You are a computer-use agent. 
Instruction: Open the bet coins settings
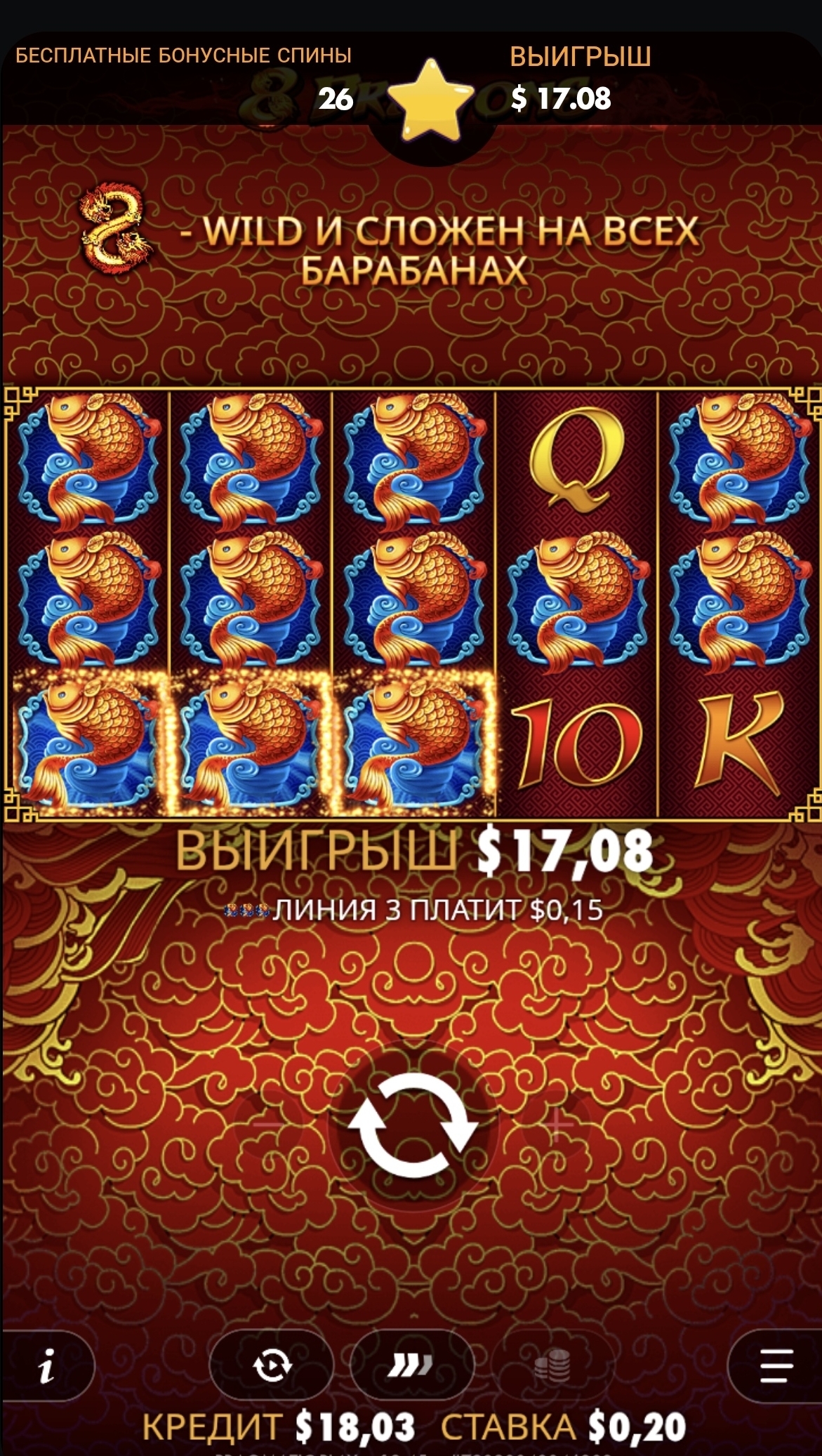pyautogui.click(x=552, y=1366)
